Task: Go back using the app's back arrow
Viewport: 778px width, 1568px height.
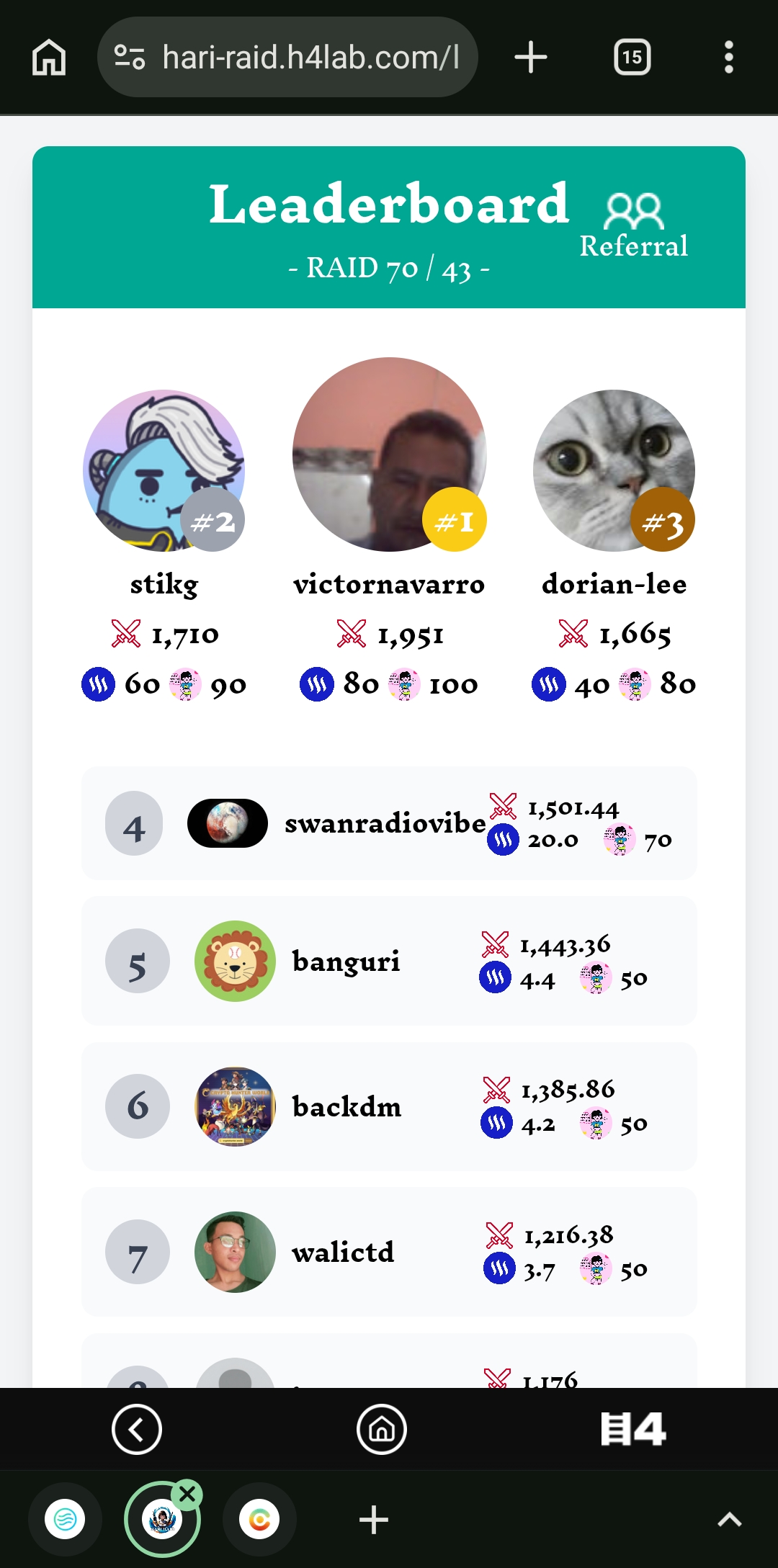Action: (x=137, y=1429)
